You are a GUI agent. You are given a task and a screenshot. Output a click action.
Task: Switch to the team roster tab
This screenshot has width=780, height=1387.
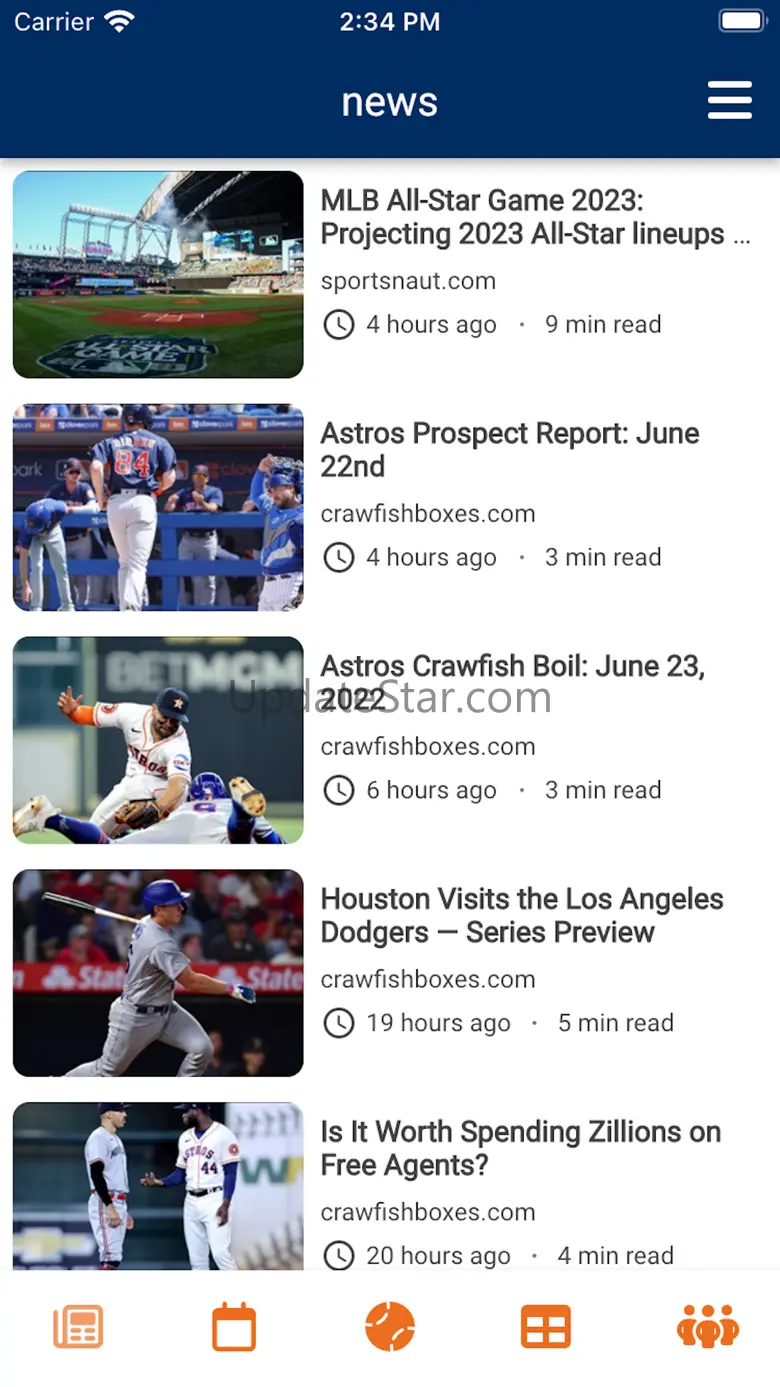click(707, 1327)
